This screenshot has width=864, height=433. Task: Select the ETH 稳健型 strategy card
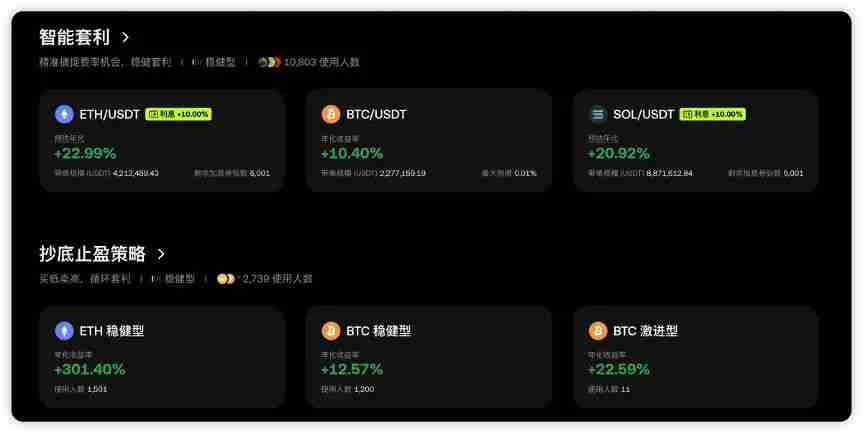[162, 357]
